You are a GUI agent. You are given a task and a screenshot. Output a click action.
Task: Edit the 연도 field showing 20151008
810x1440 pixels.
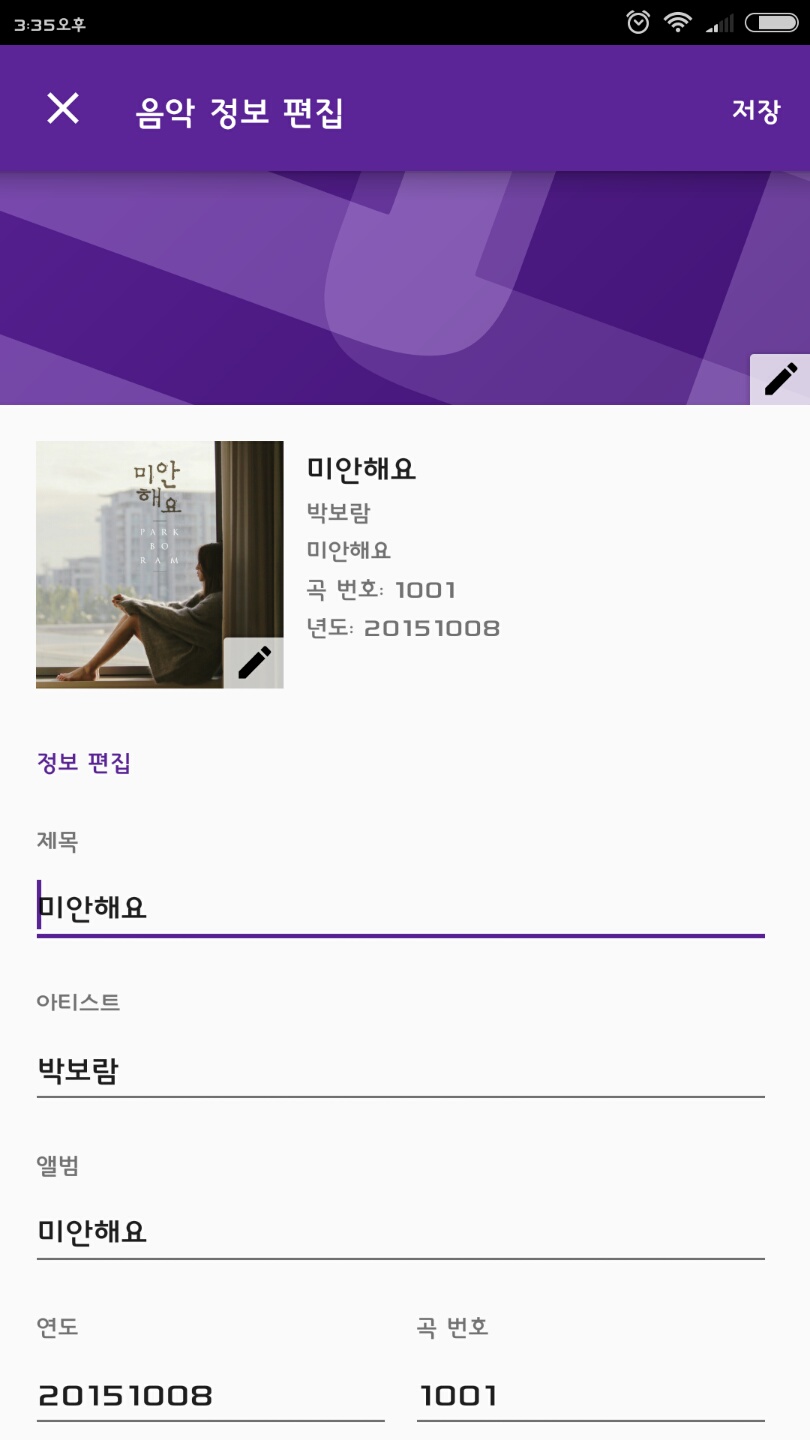210,1395
